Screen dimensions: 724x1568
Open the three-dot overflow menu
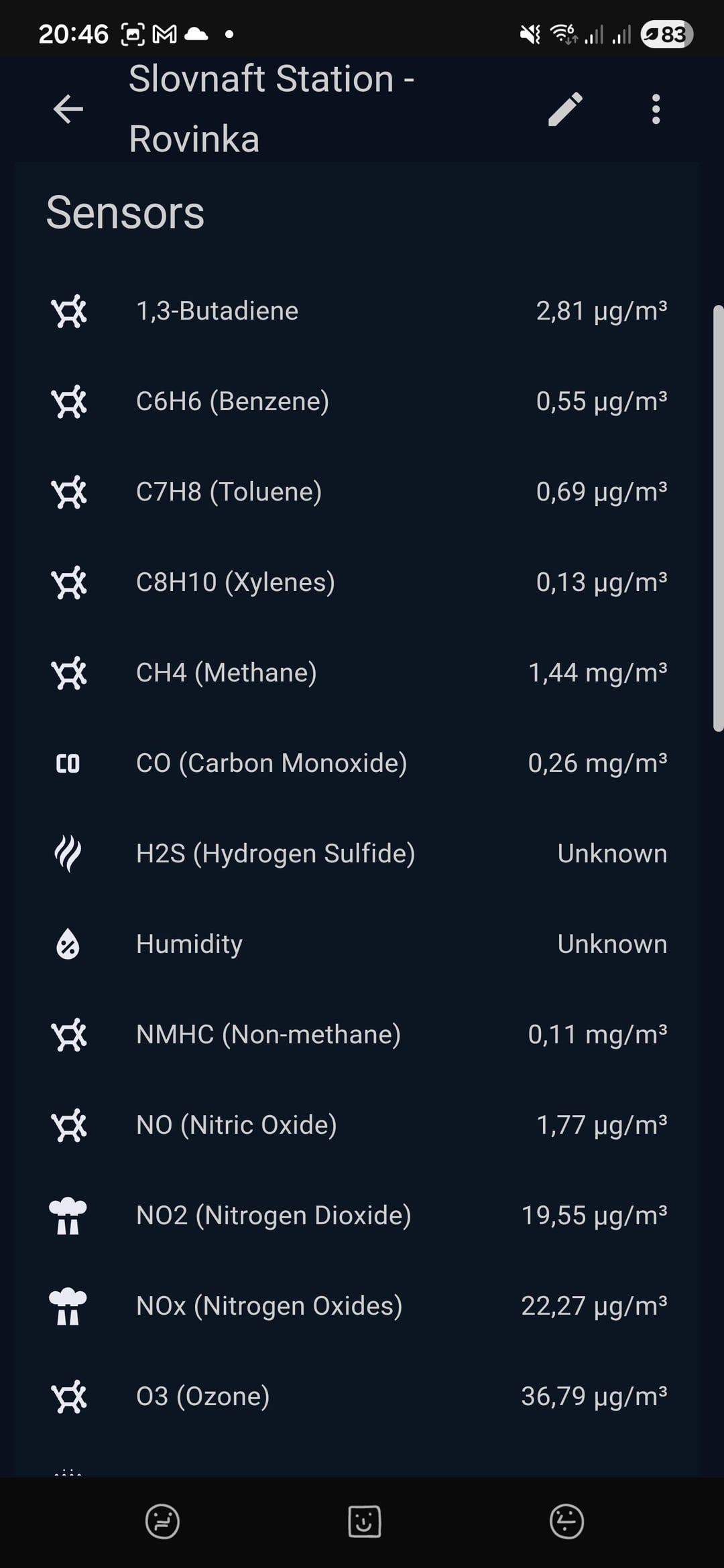656,109
